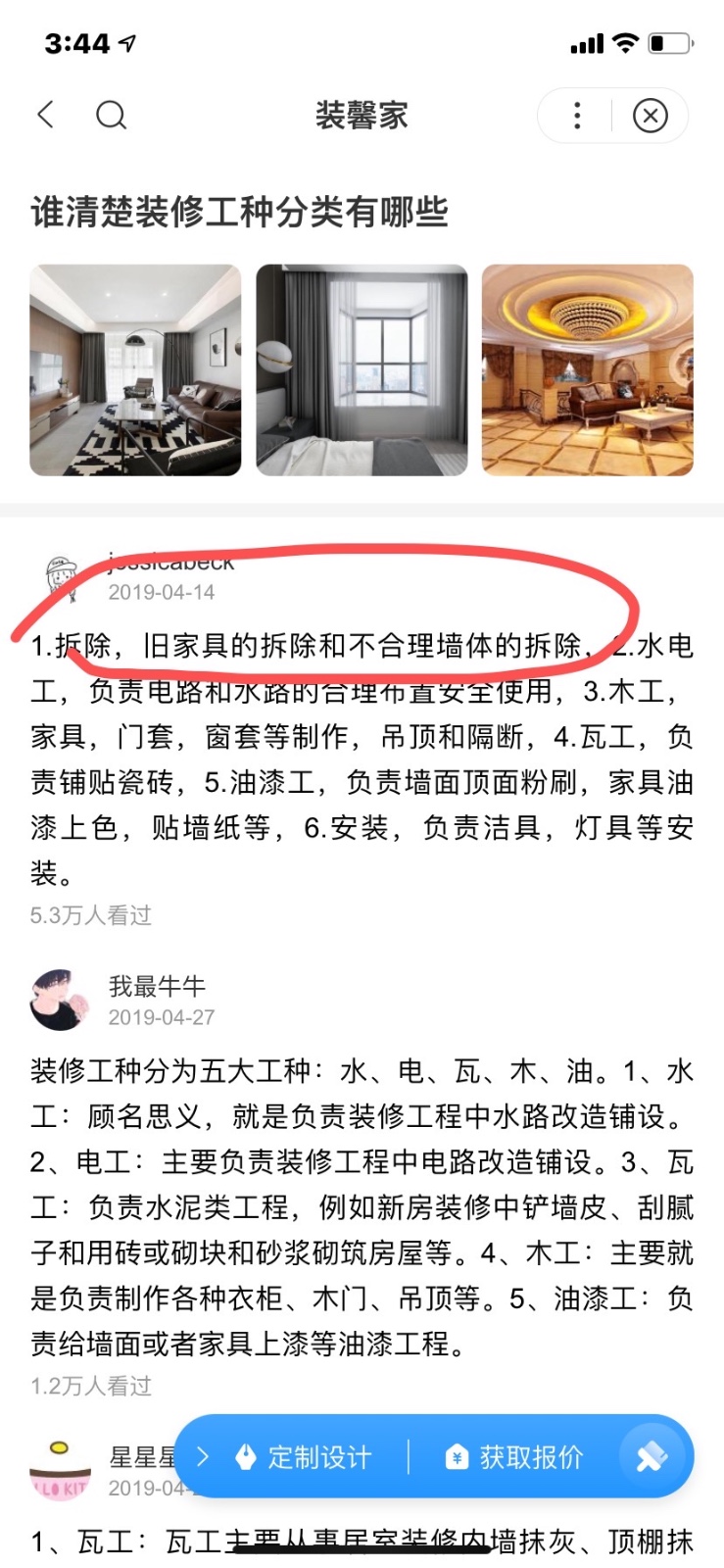This screenshot has height=1568, width=724.
Task: Open 我最牛牛's profile avatar
Action: 61,1001
